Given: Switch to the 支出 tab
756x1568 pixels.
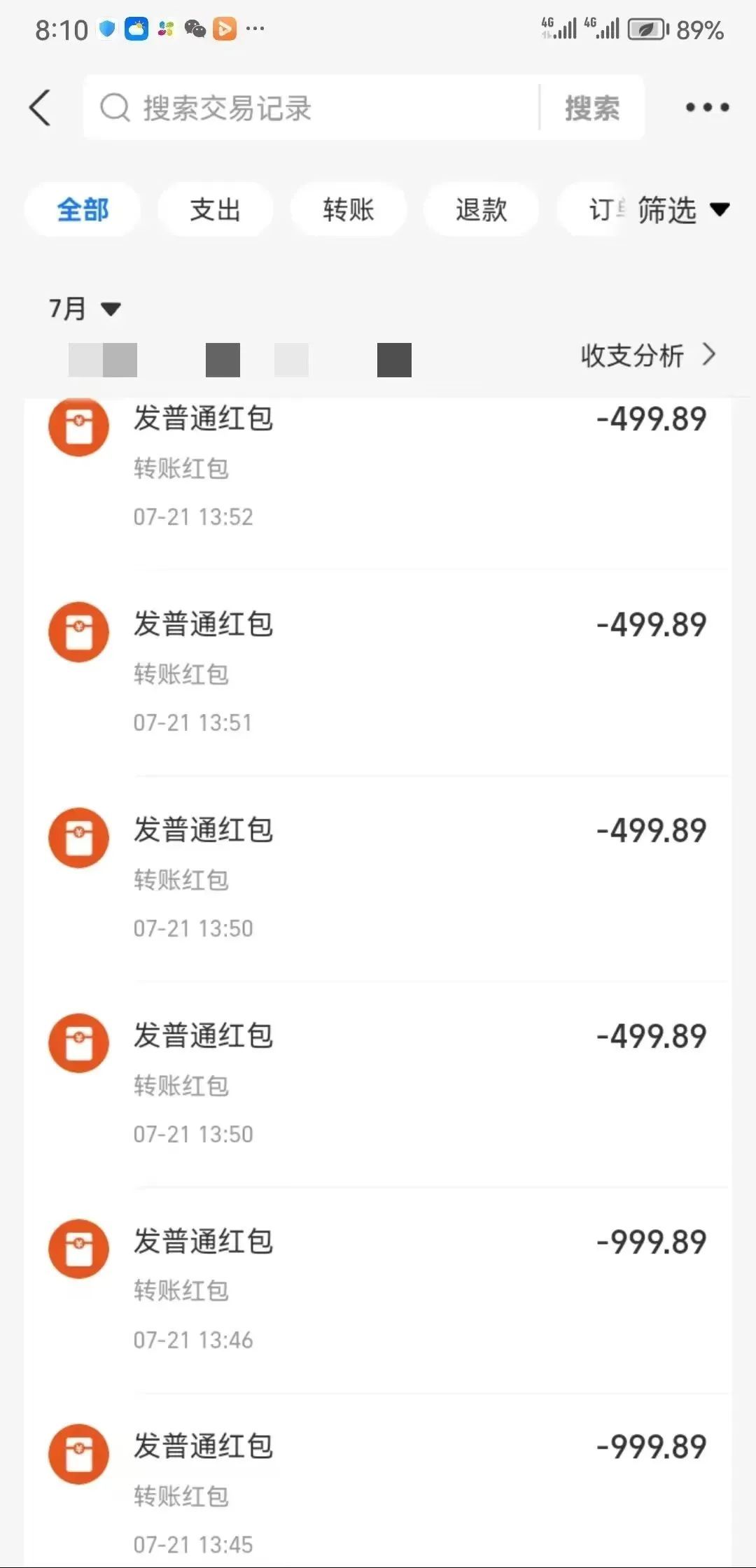Looking at the screenshot, I should [215, 209].
